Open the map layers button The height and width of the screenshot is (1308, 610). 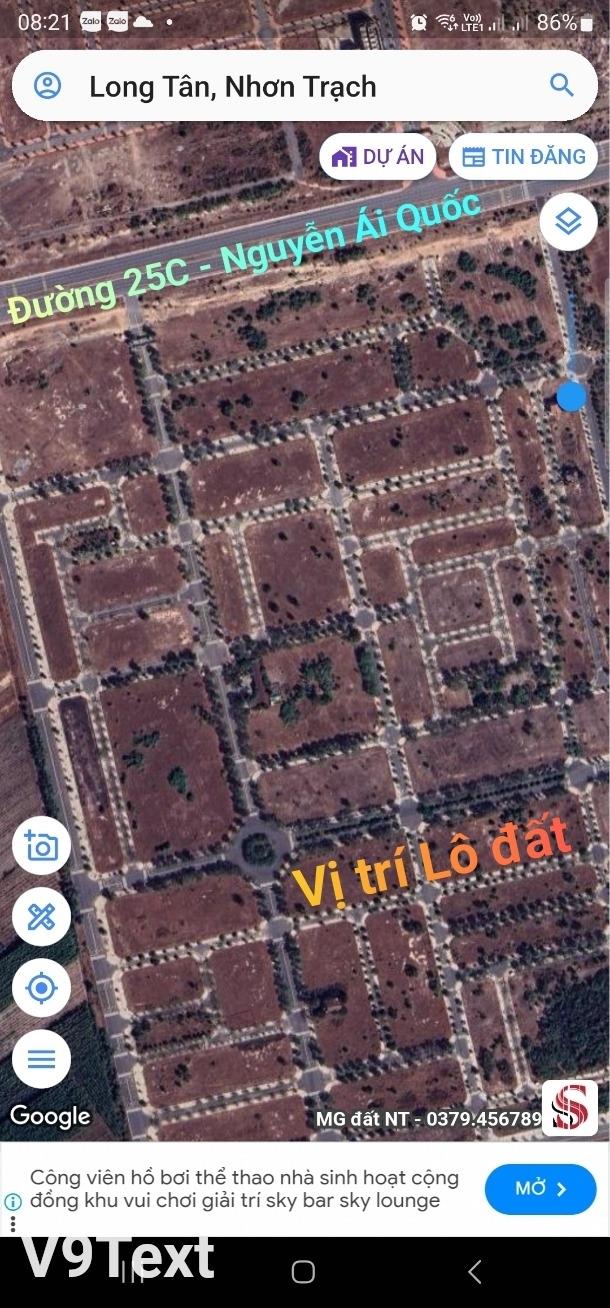[x=568, y=221]
